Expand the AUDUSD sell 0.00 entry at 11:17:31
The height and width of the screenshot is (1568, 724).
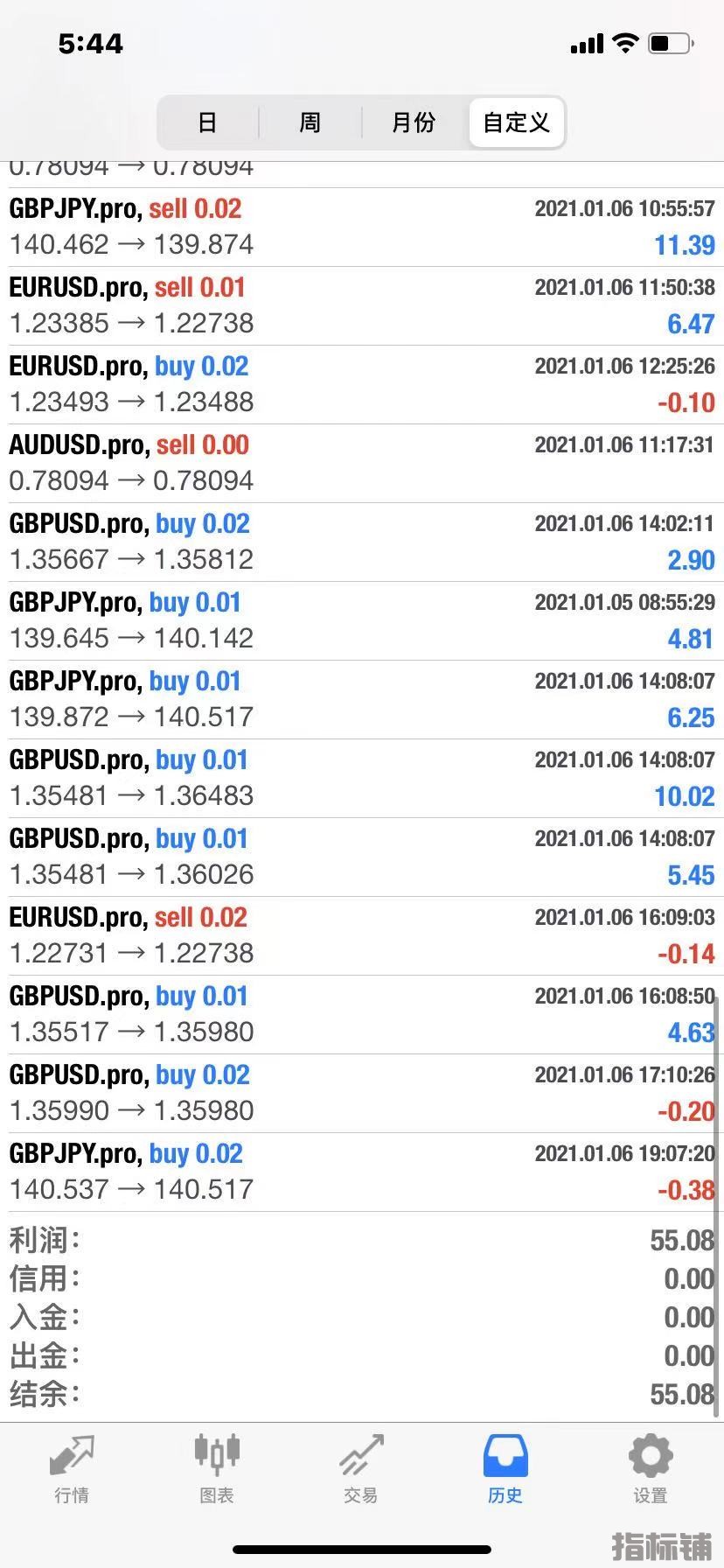362,463
